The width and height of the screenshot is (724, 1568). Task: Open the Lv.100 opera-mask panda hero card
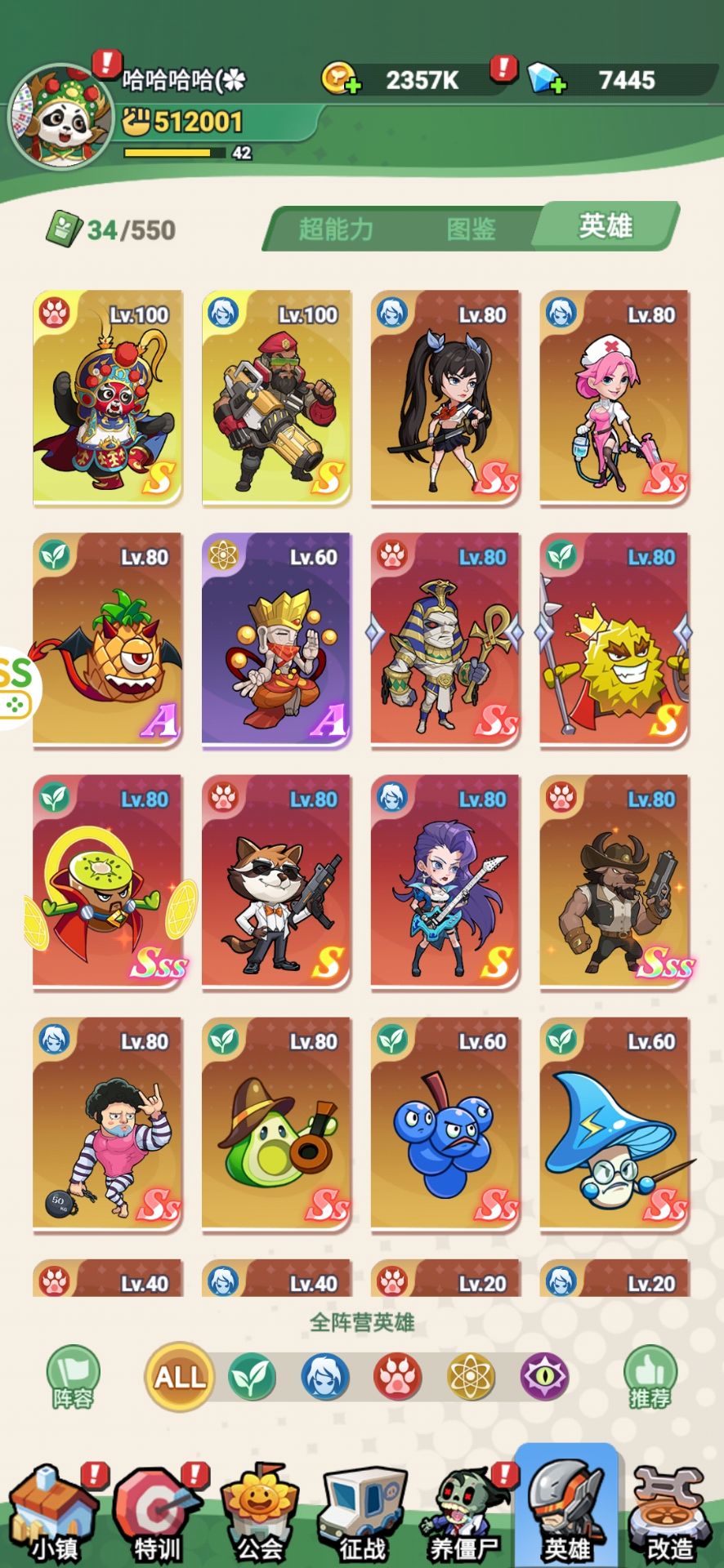[x=108, y=398]
